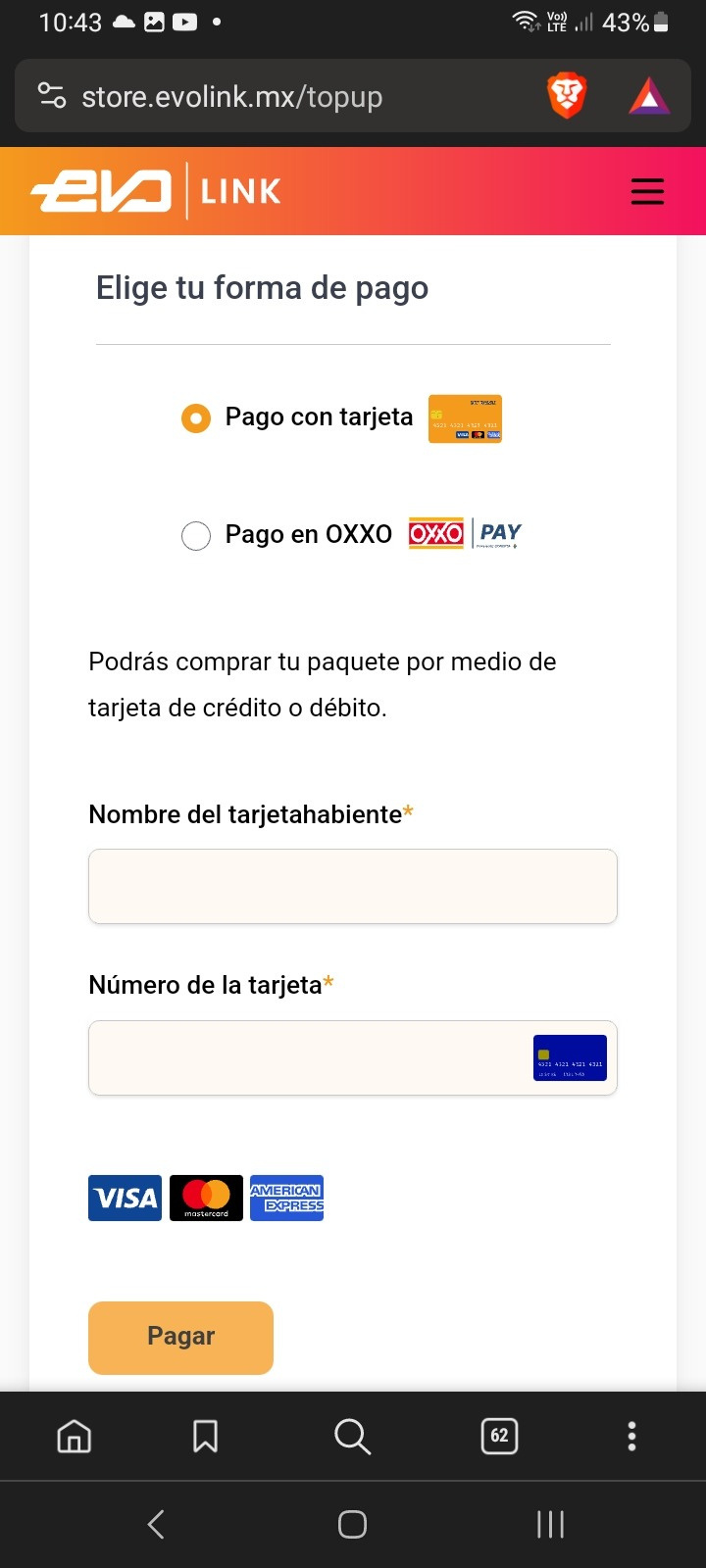This screenshot has width=706, height=1568.
Task: Go back with the system back button
Action: point(156,1524)
